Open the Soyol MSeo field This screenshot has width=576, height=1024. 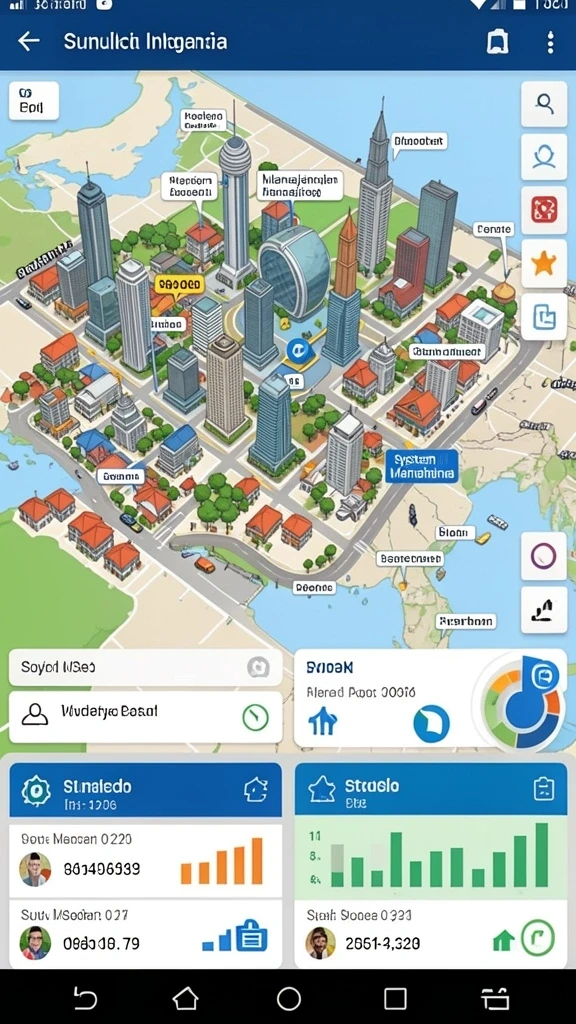click(146, 667)
